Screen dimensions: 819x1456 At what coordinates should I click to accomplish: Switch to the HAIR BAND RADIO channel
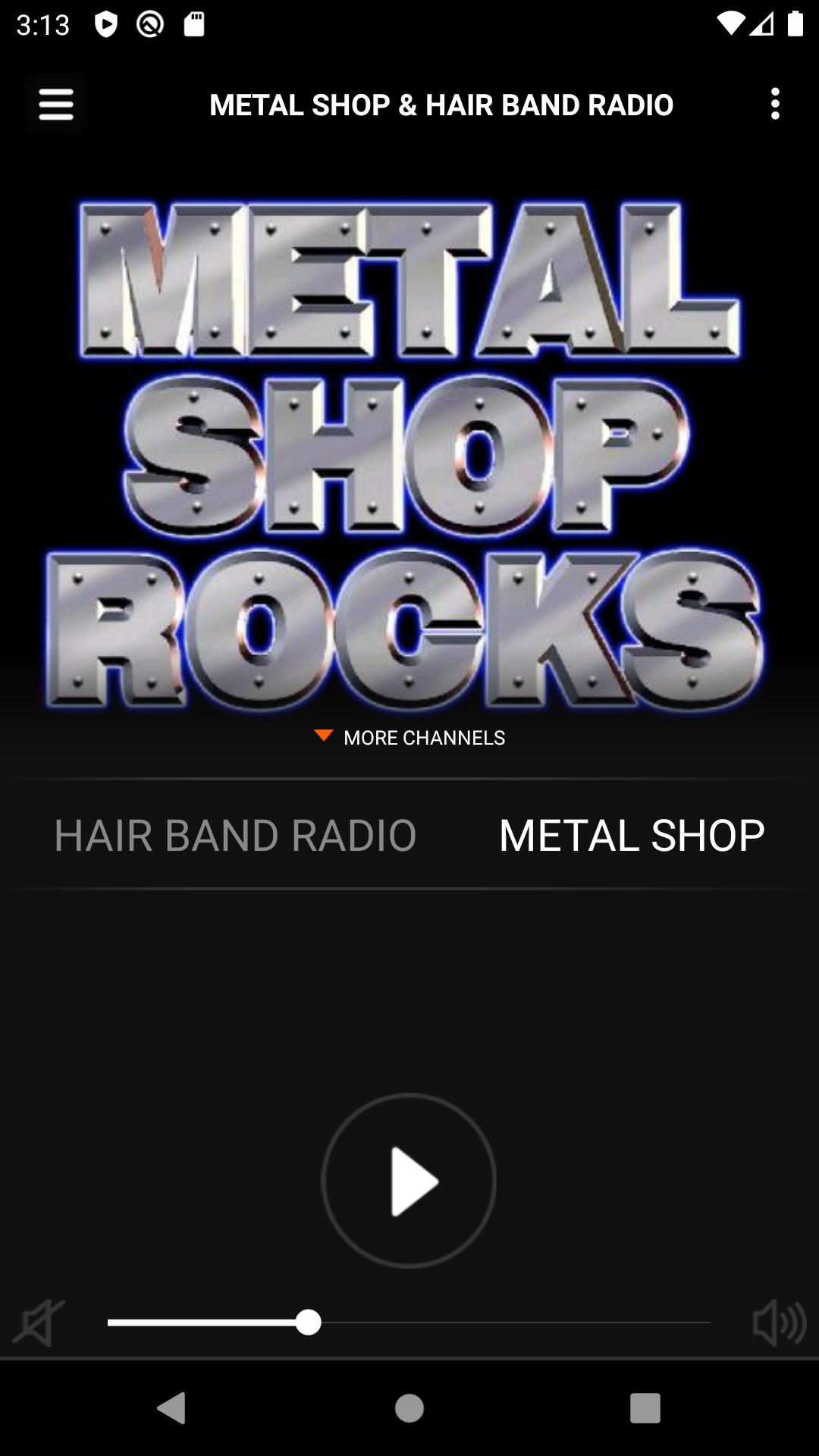coord(235,834)
